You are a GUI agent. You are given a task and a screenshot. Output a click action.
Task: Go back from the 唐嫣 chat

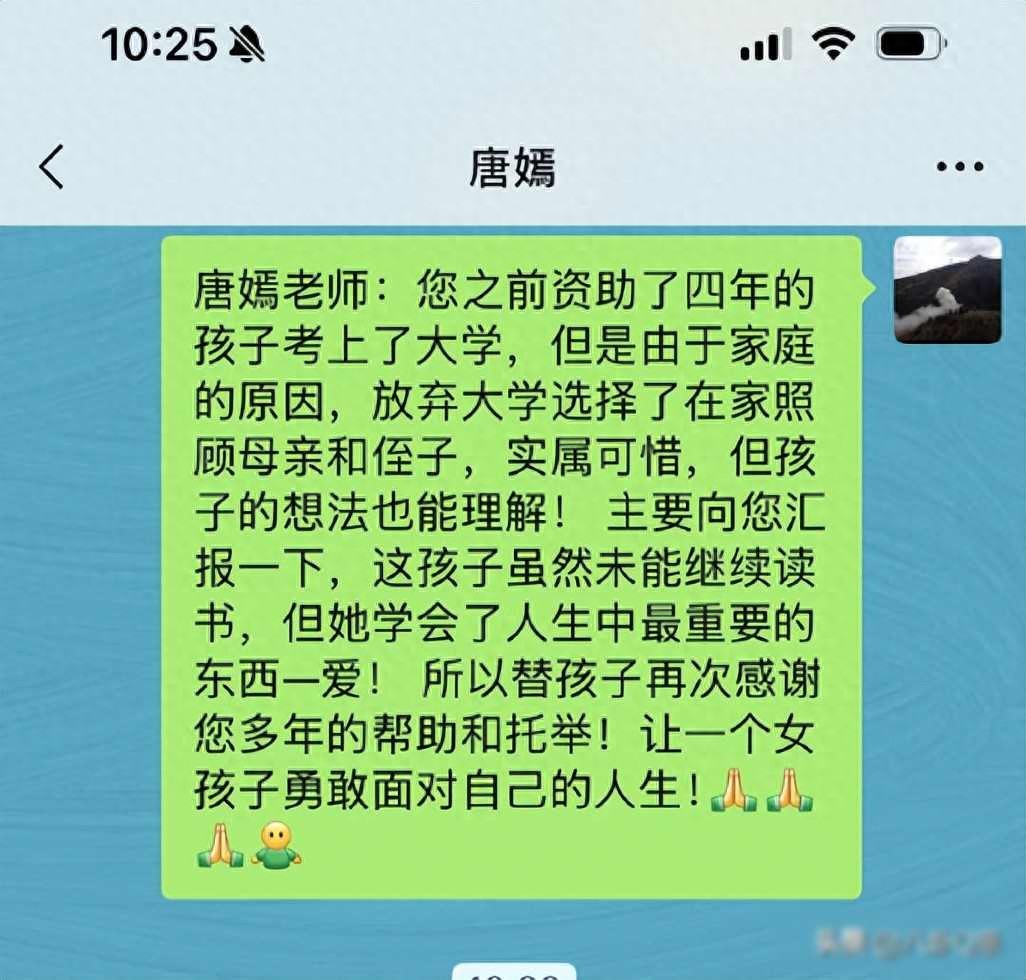click(x=52, y=167)
